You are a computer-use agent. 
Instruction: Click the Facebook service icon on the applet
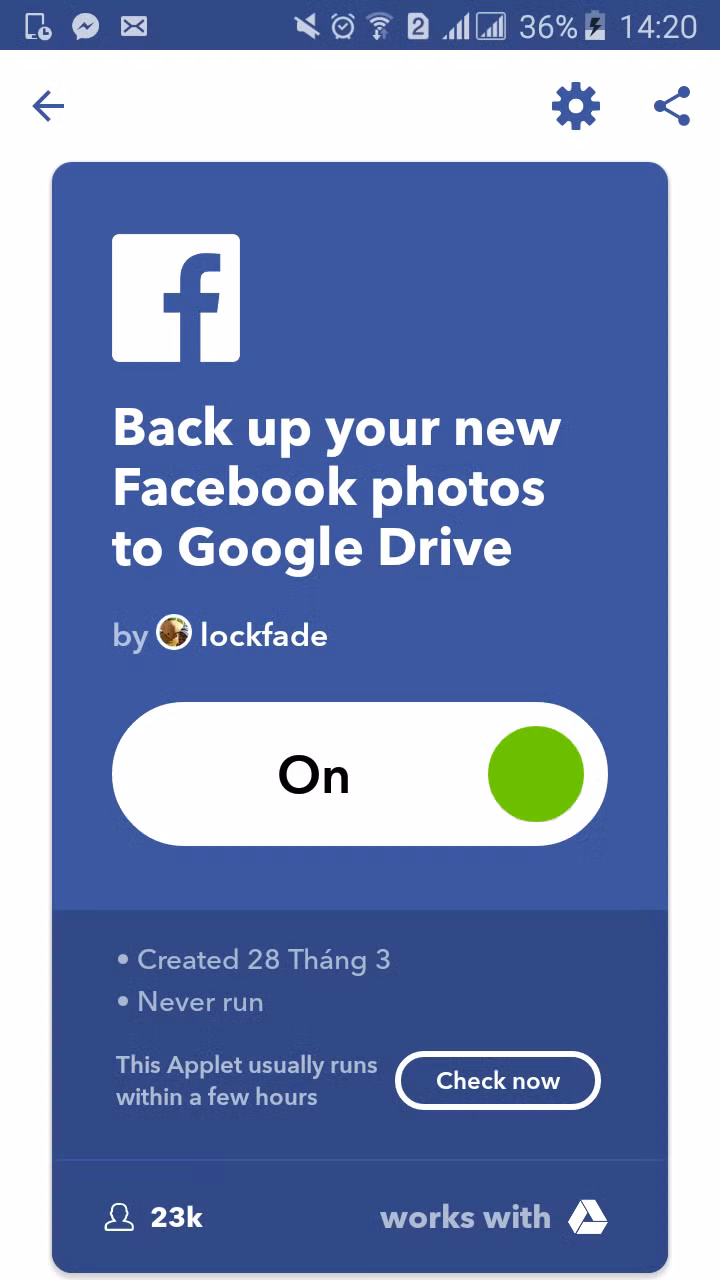176,297
